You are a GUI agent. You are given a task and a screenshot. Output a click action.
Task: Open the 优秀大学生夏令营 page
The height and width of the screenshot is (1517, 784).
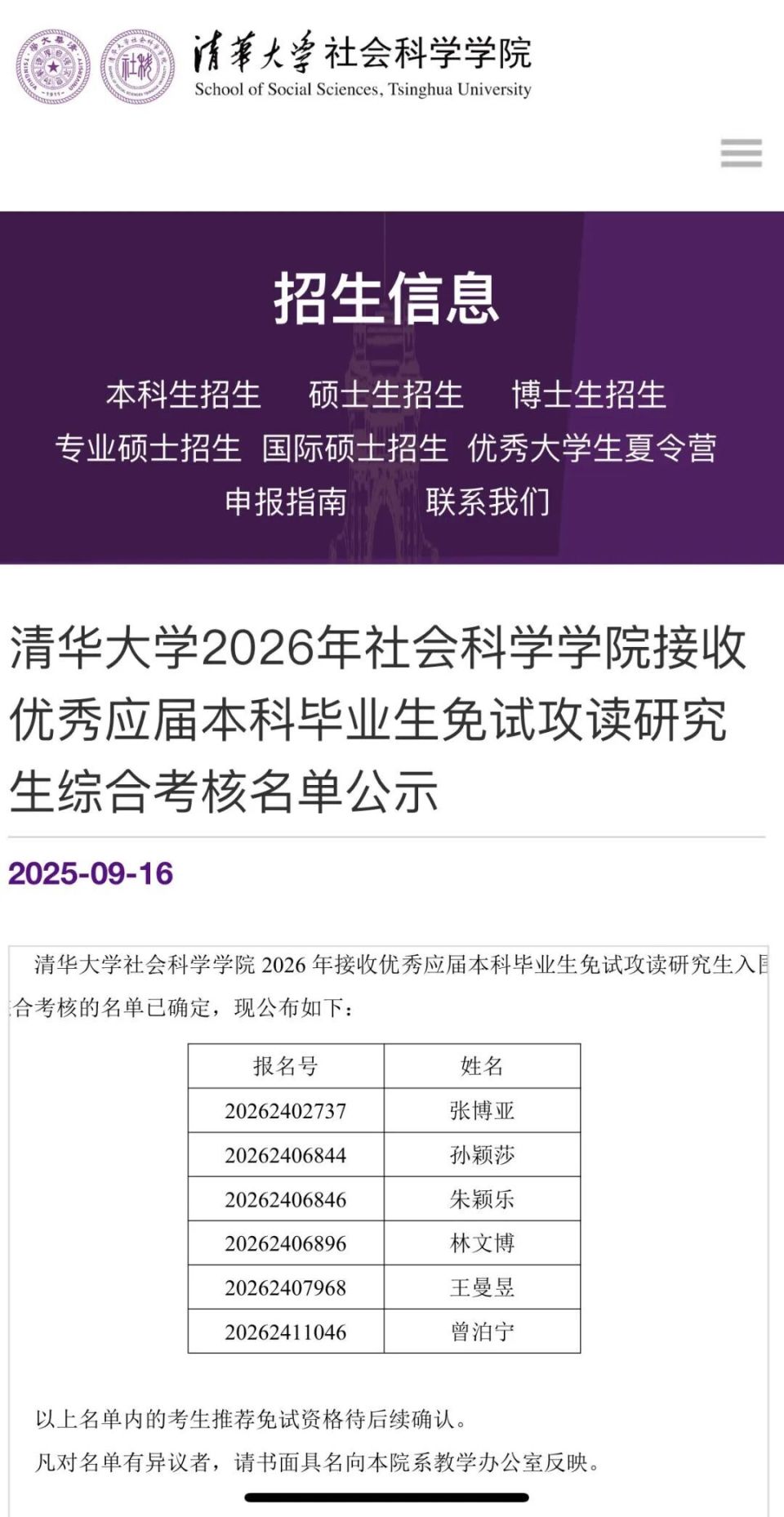click(x=590, y=448)
